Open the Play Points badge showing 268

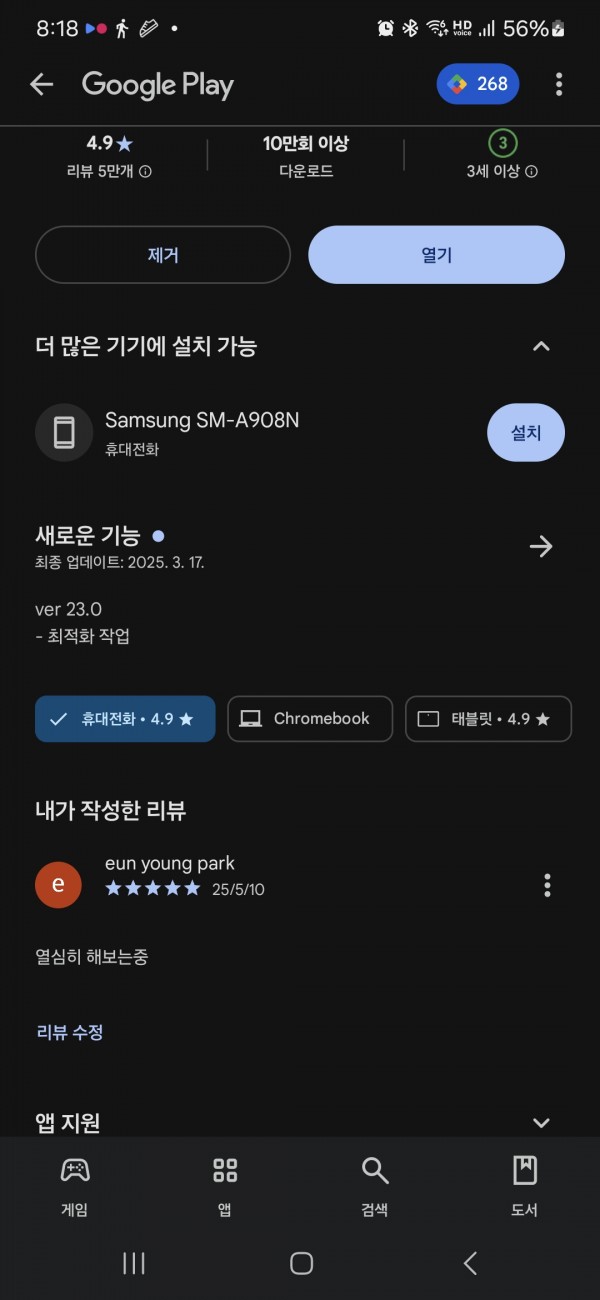coord(478,84)
